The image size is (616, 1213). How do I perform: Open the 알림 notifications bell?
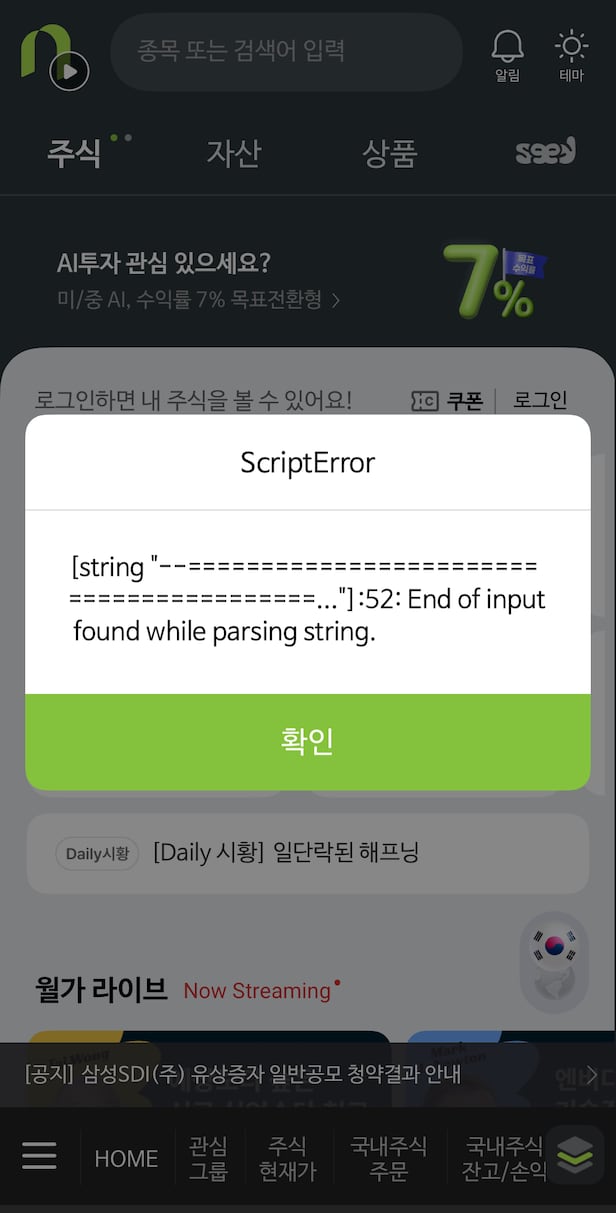click(507, 54)
